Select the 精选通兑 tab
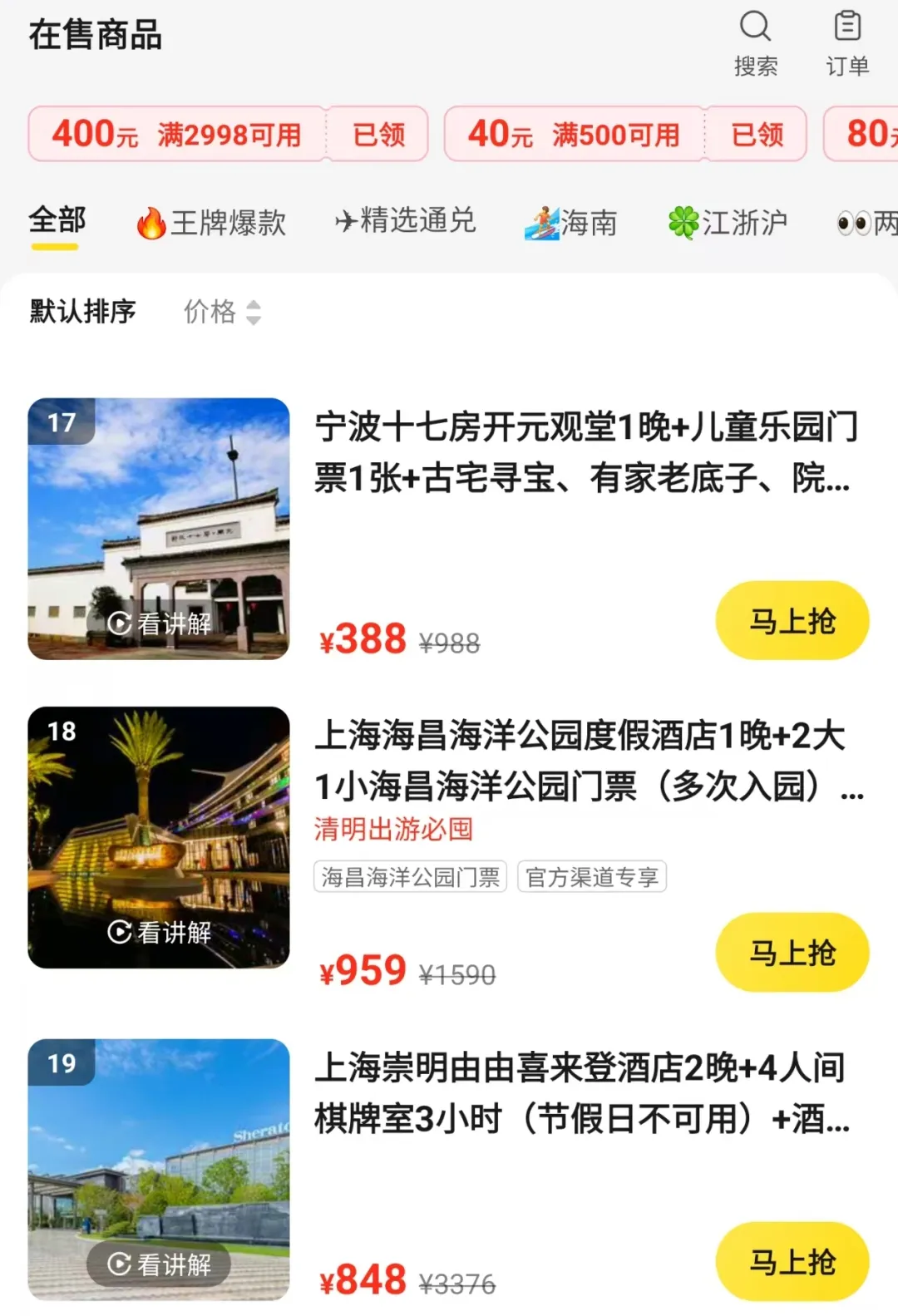This screenshot has width=898, height=1316. click(x=405, y=221)
